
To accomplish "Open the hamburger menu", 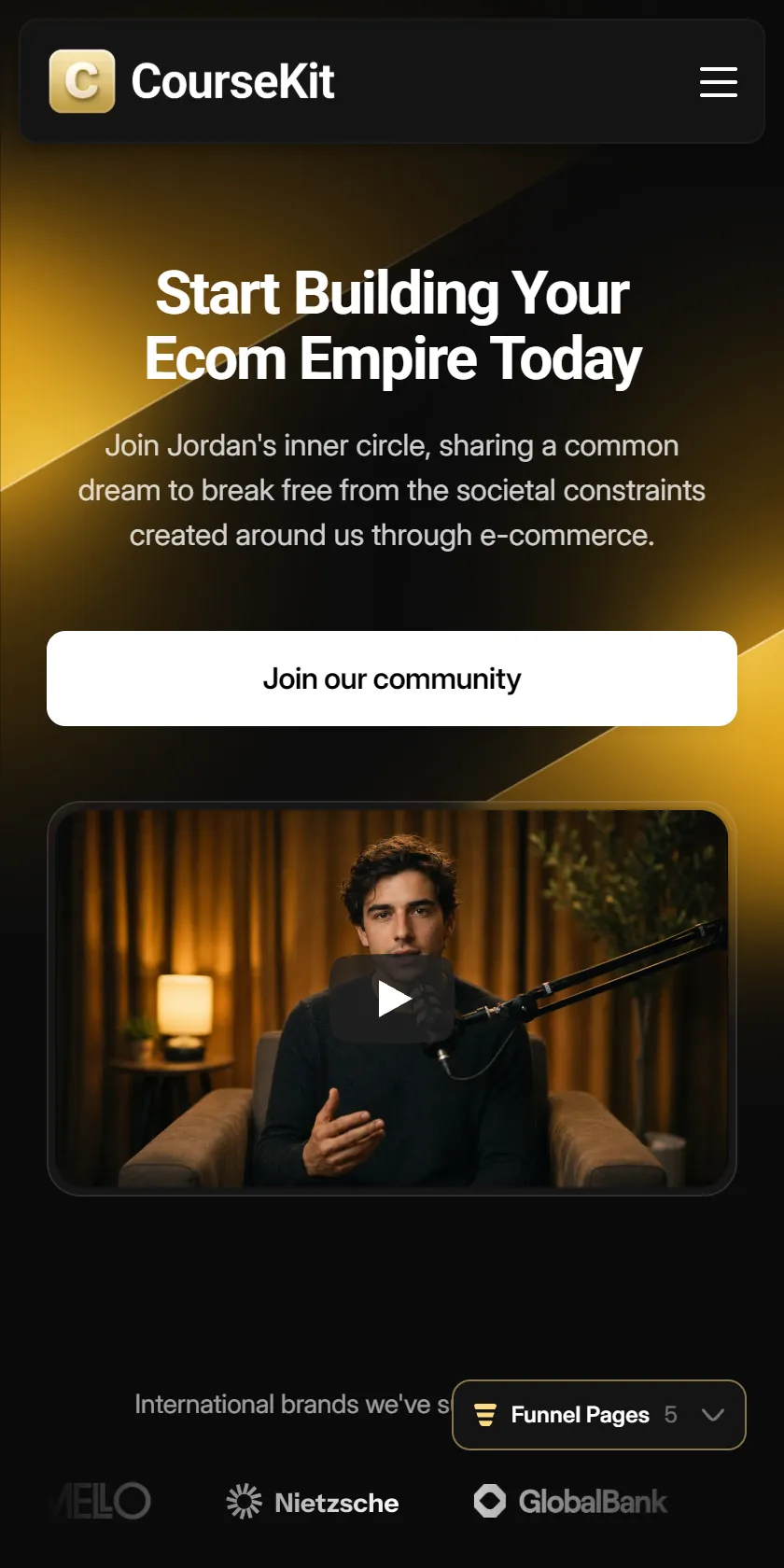I will tap(719, 81).
